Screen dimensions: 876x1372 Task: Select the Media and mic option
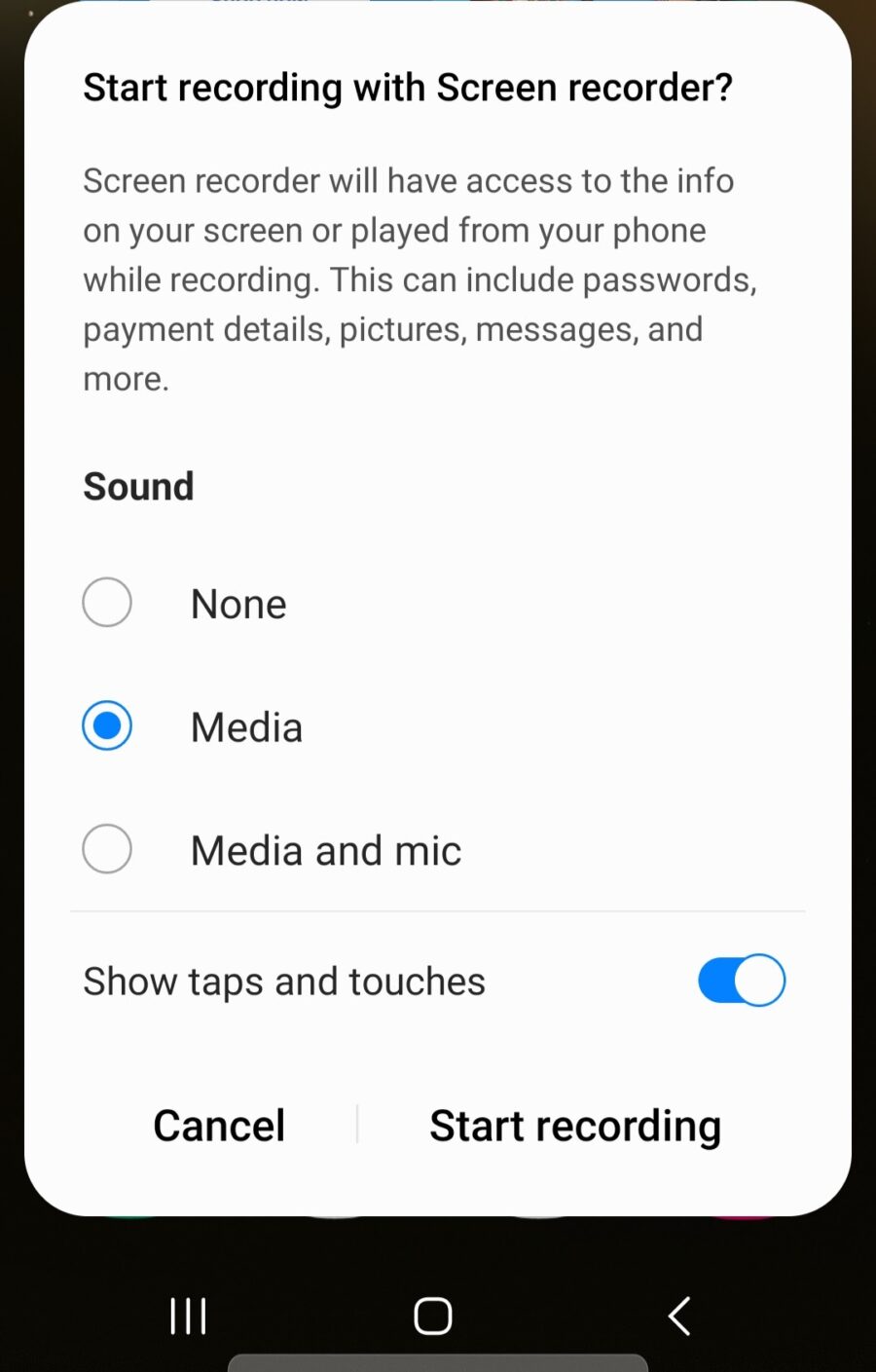(x=107, y=849)
